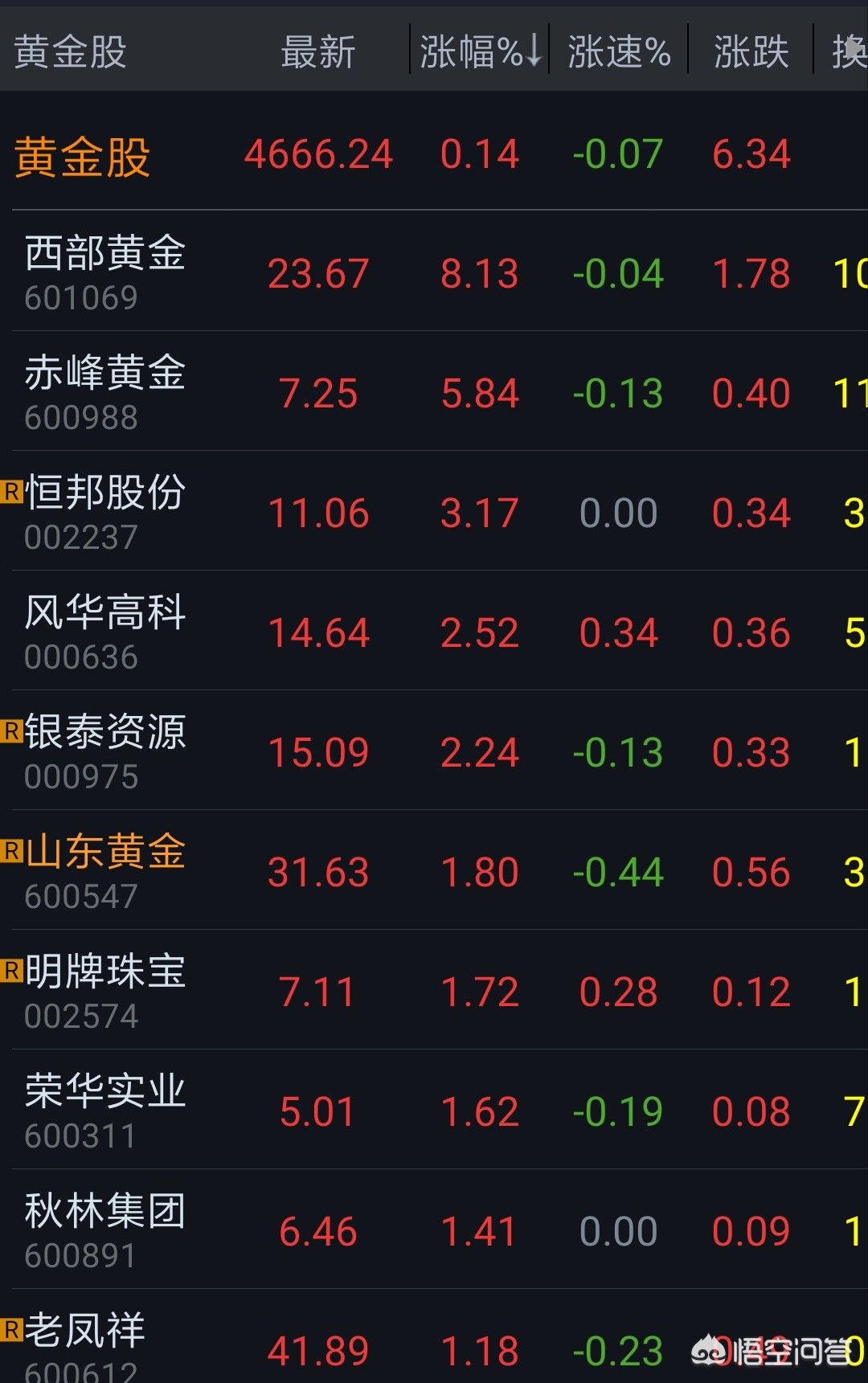
Task: Check 秋林集团 600891 stock details
Action: (x=434, y=1230)
